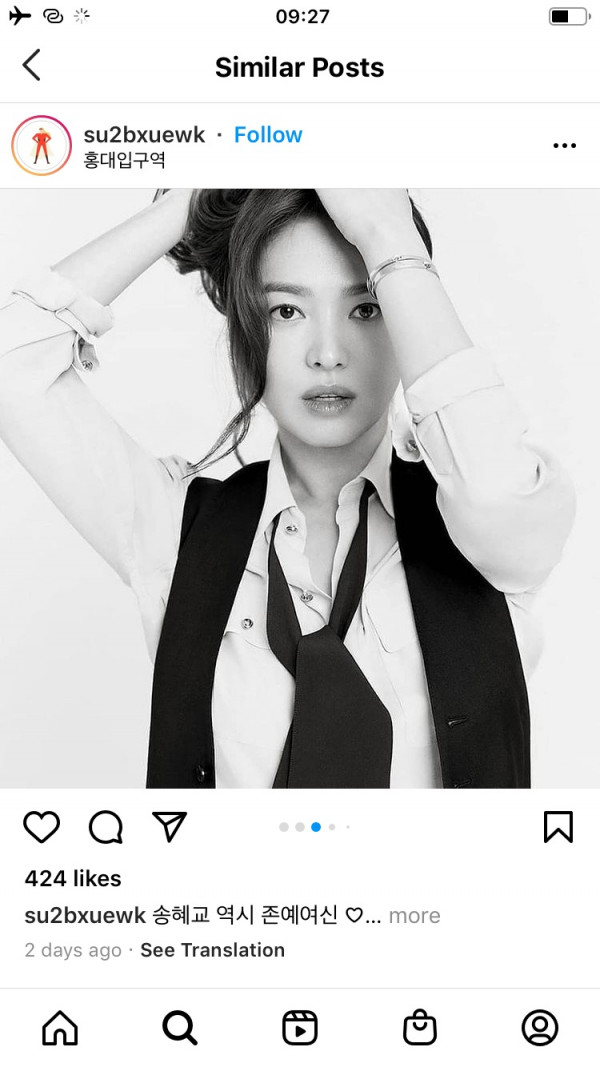
Task: Expand the caption with 'more'
Action: pyautogui.click(x=414, y=915)
